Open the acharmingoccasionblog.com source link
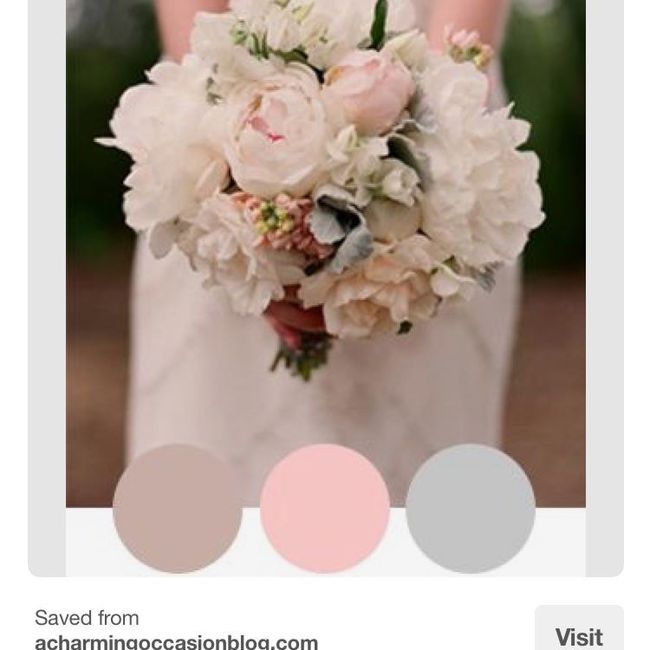Image resolution: width=650 pixels, height=650 pixels. point(176,642)
